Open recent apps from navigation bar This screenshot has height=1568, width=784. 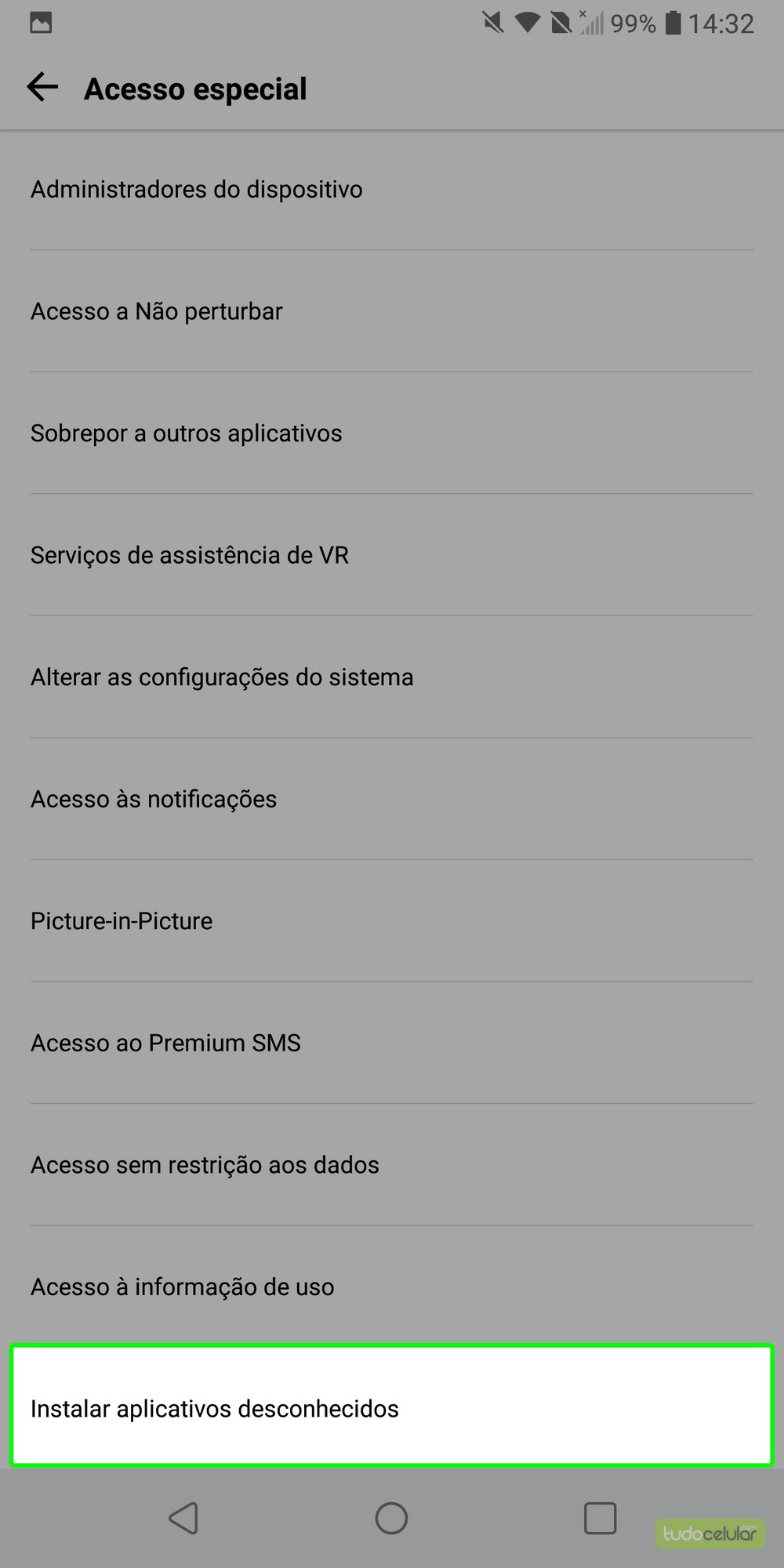point(600,1518)
